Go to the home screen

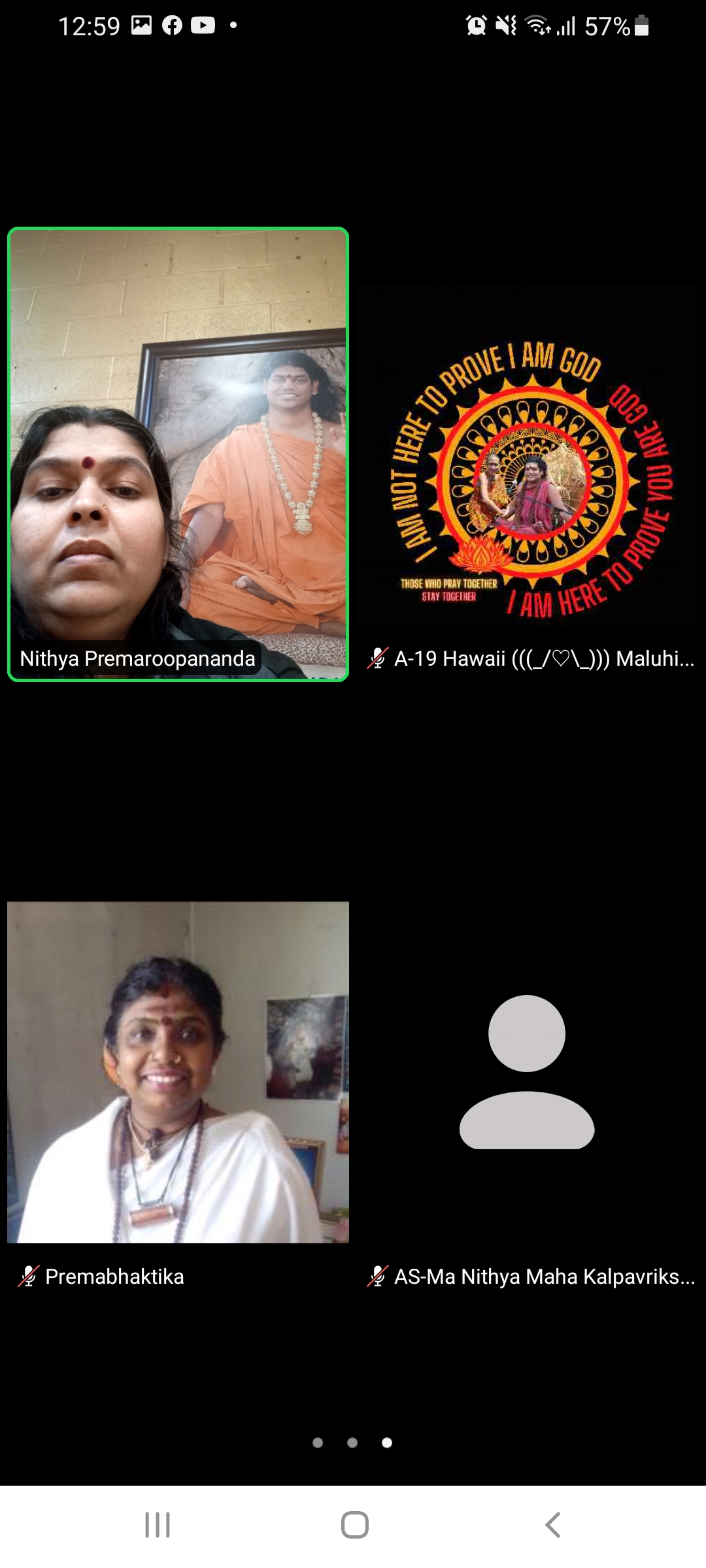pos(354,1525)
